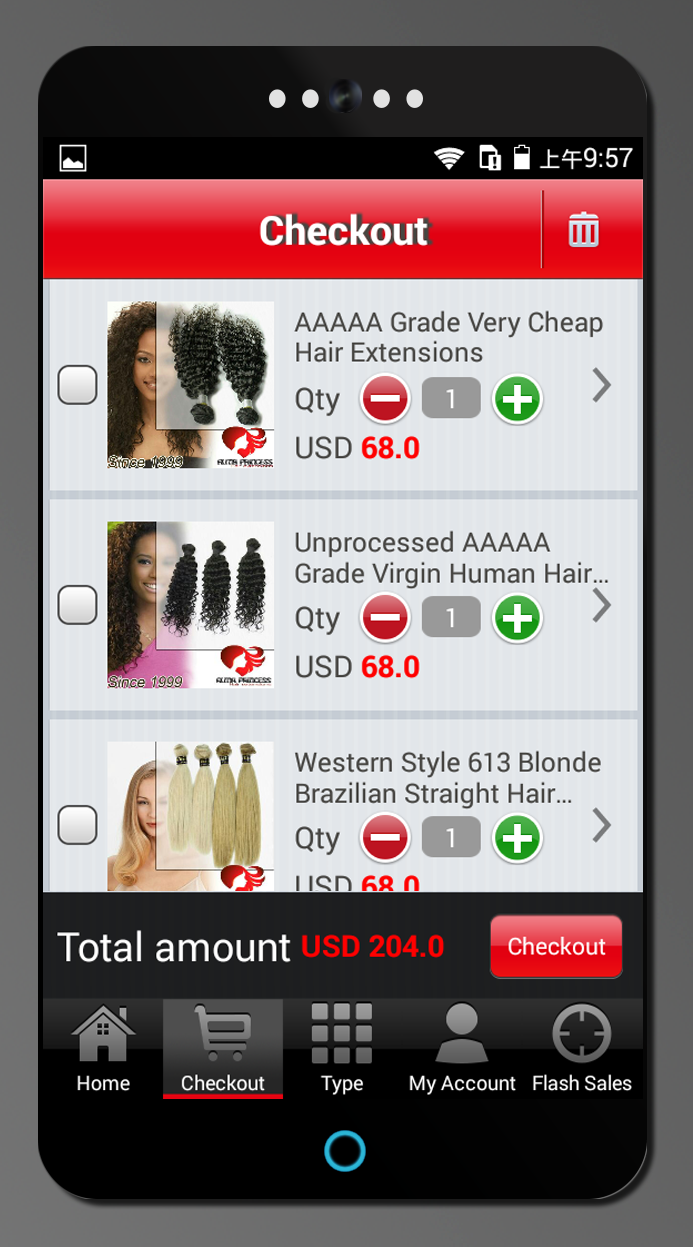Select checkbox for AAAAA Grade Very Cheap Hair Extensions
This screenshot has height=1247, width=693.
77,385
